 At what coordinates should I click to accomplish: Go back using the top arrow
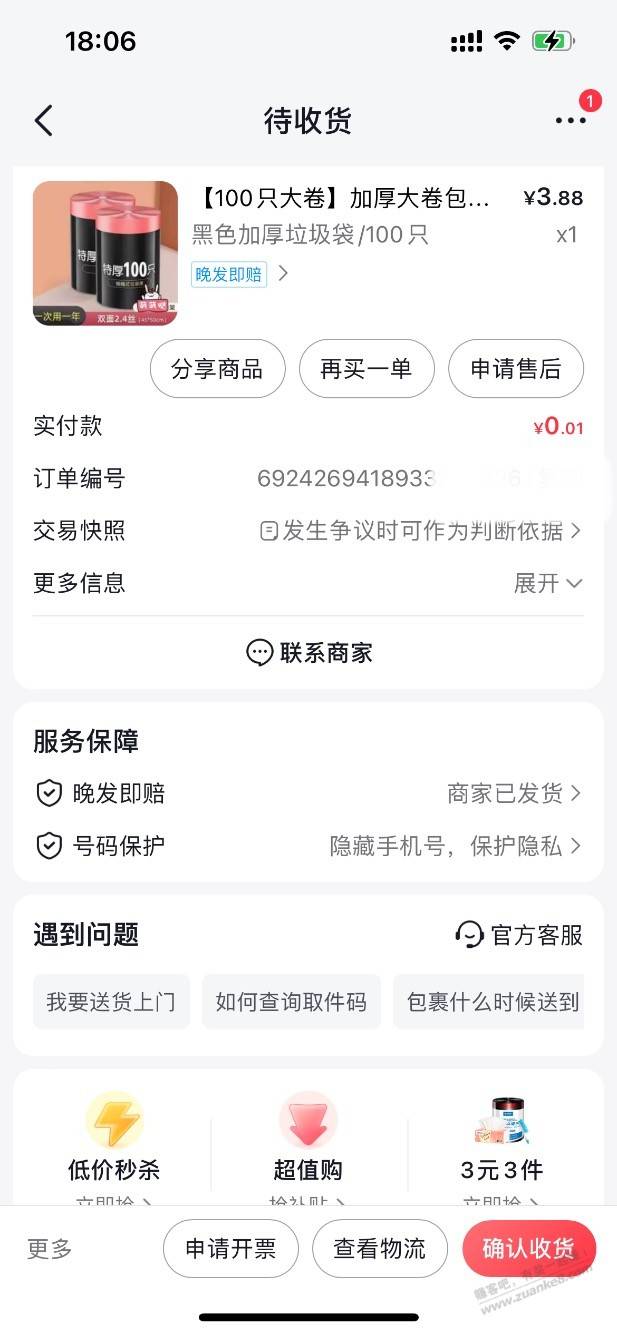pyautogui.click(x=43, y=121)
